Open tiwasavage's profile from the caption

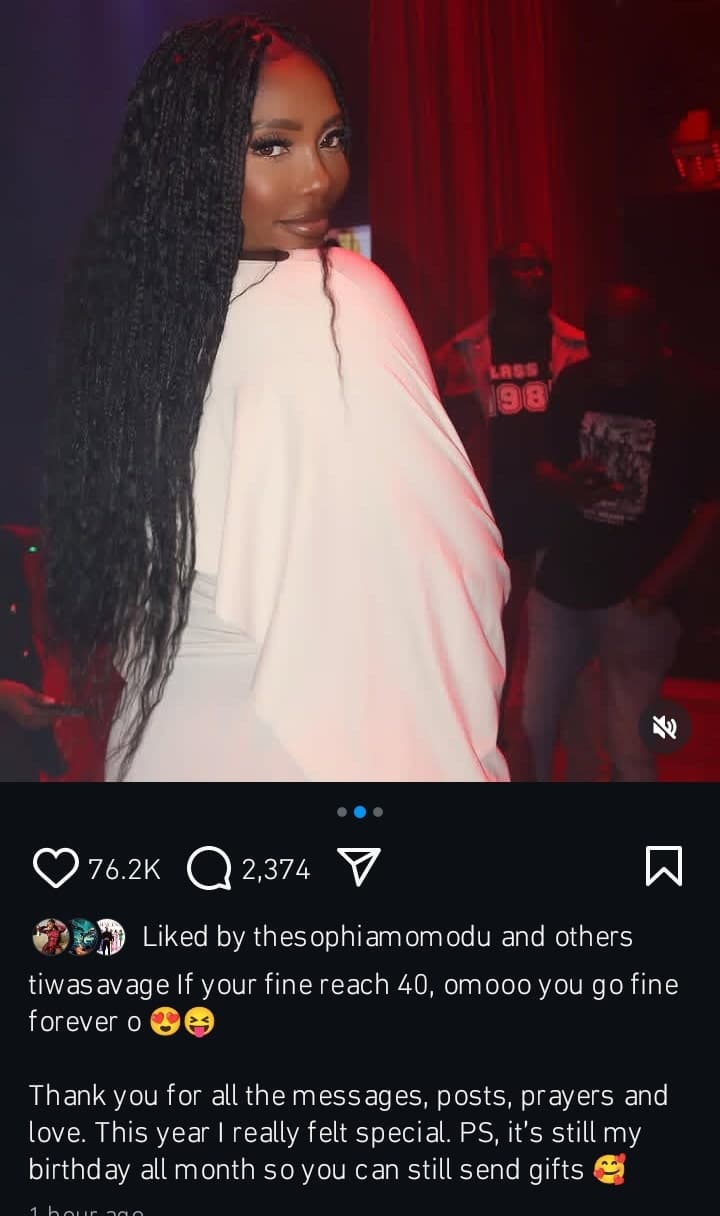[x=99, y=985]
